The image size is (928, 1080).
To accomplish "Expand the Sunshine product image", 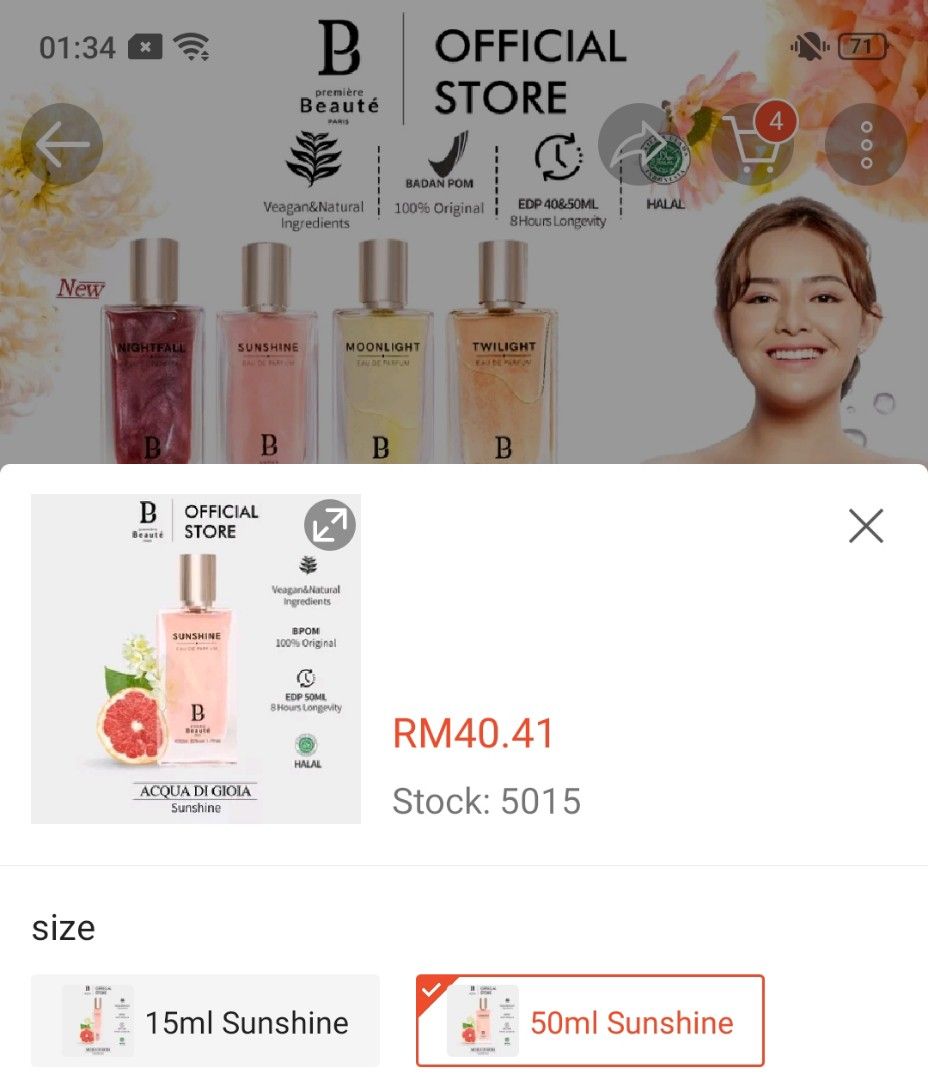I will (330, 525).
